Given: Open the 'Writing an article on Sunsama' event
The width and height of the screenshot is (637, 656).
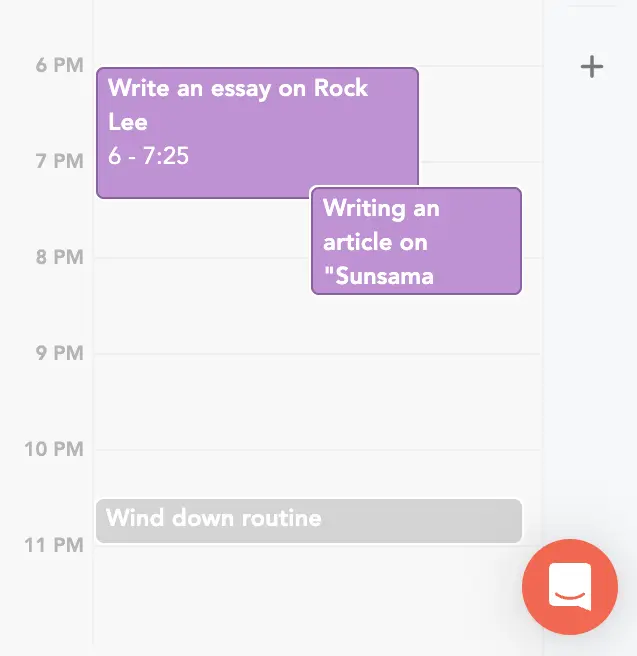Looking at the screenshot, I should tap(416, 241).
